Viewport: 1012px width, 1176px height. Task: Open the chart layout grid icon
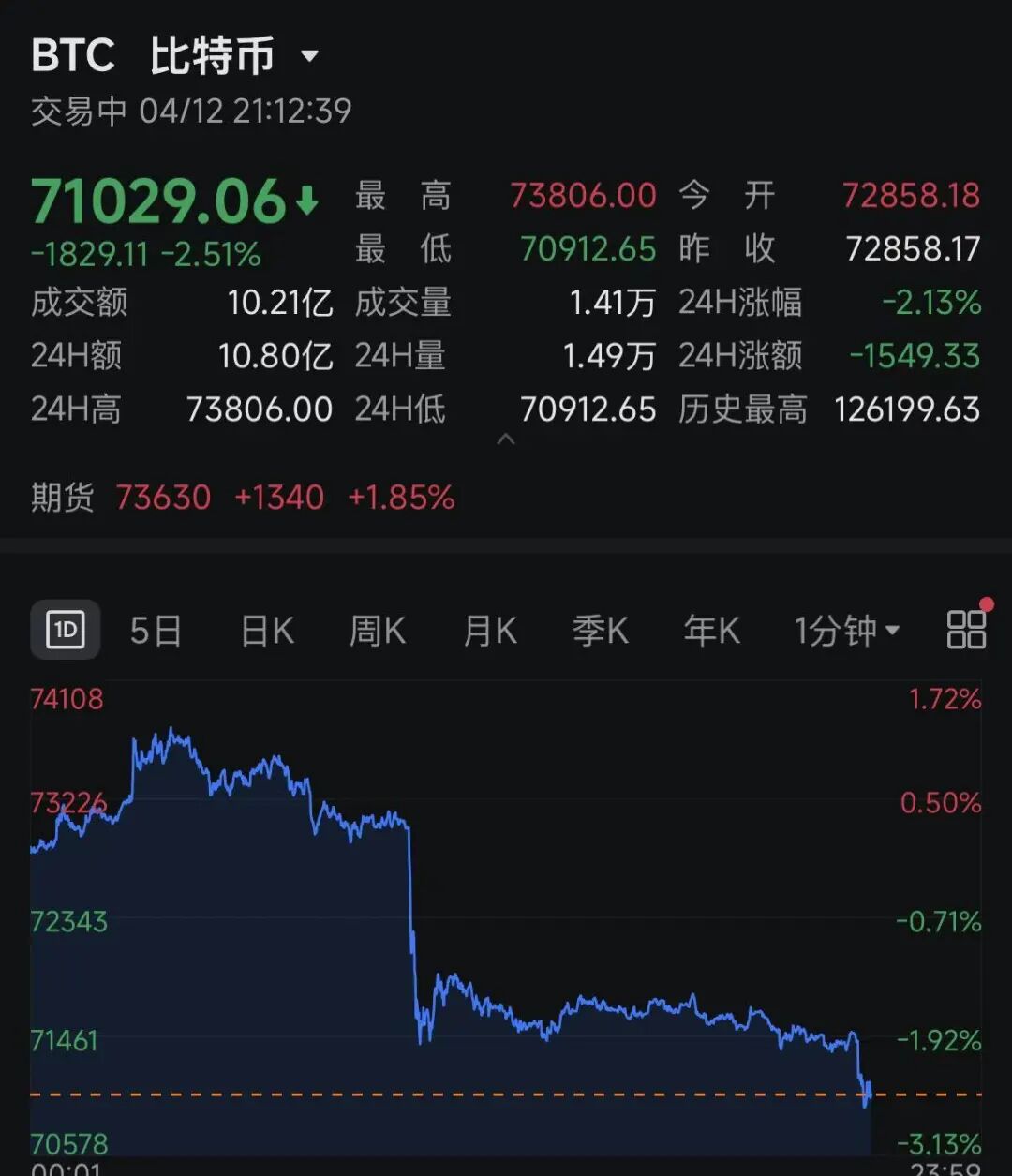pyautogui.click(x=966, y=630)
